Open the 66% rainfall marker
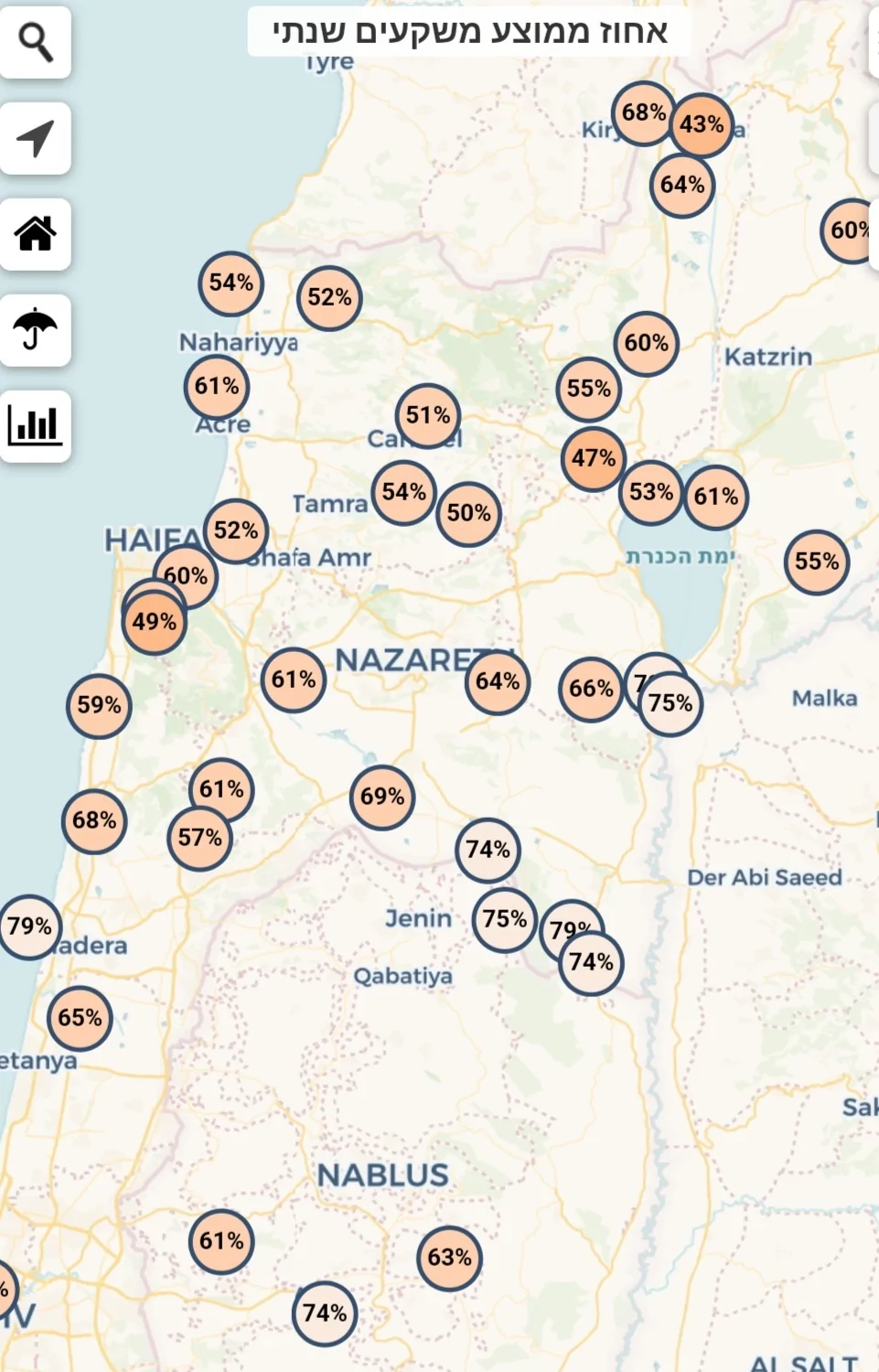The width and height of the screenshot is (879, 1372). [591, 689]
